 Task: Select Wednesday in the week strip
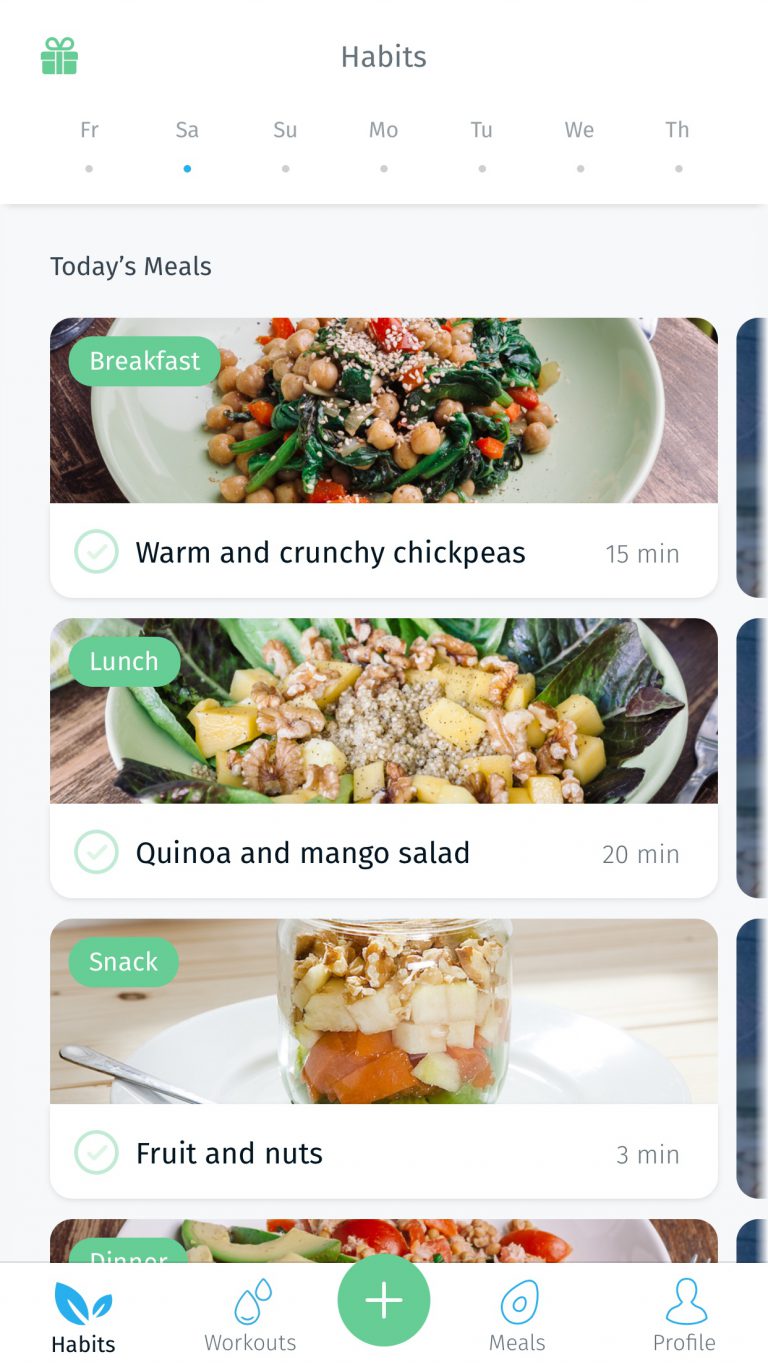tap(579, 143)
